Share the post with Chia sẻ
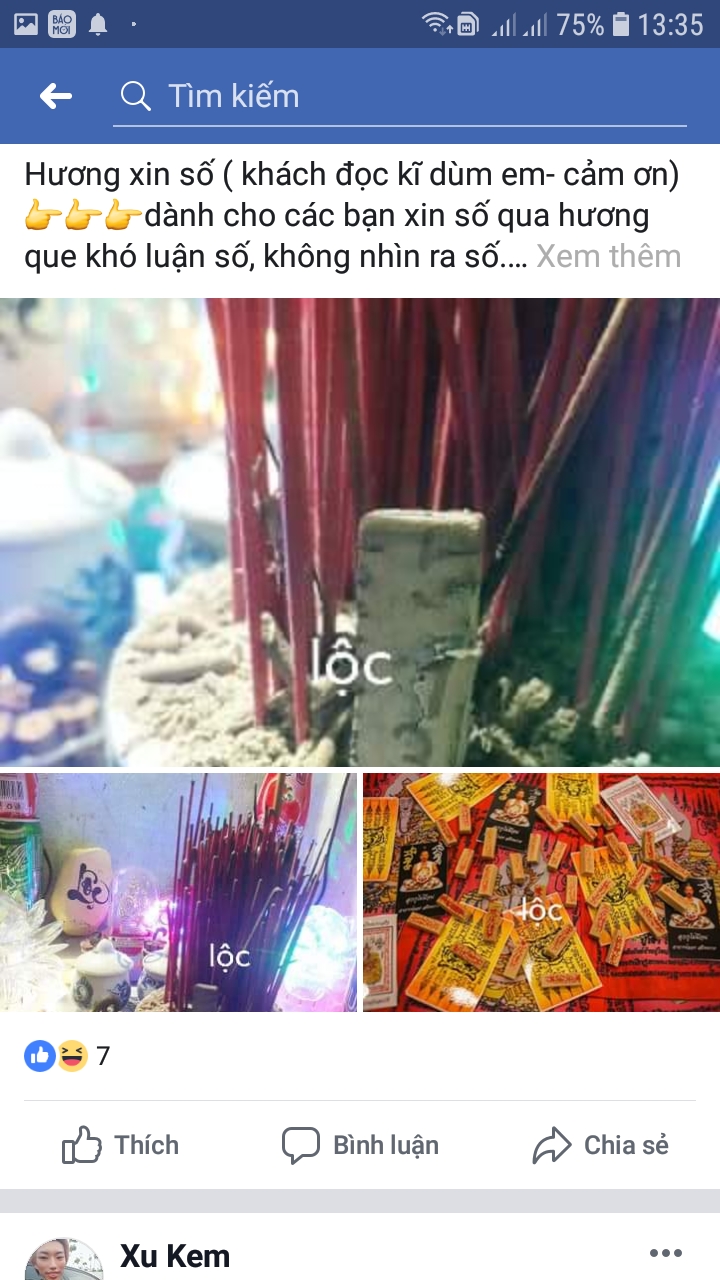720x1280 pixels. tap(600, 1145)
